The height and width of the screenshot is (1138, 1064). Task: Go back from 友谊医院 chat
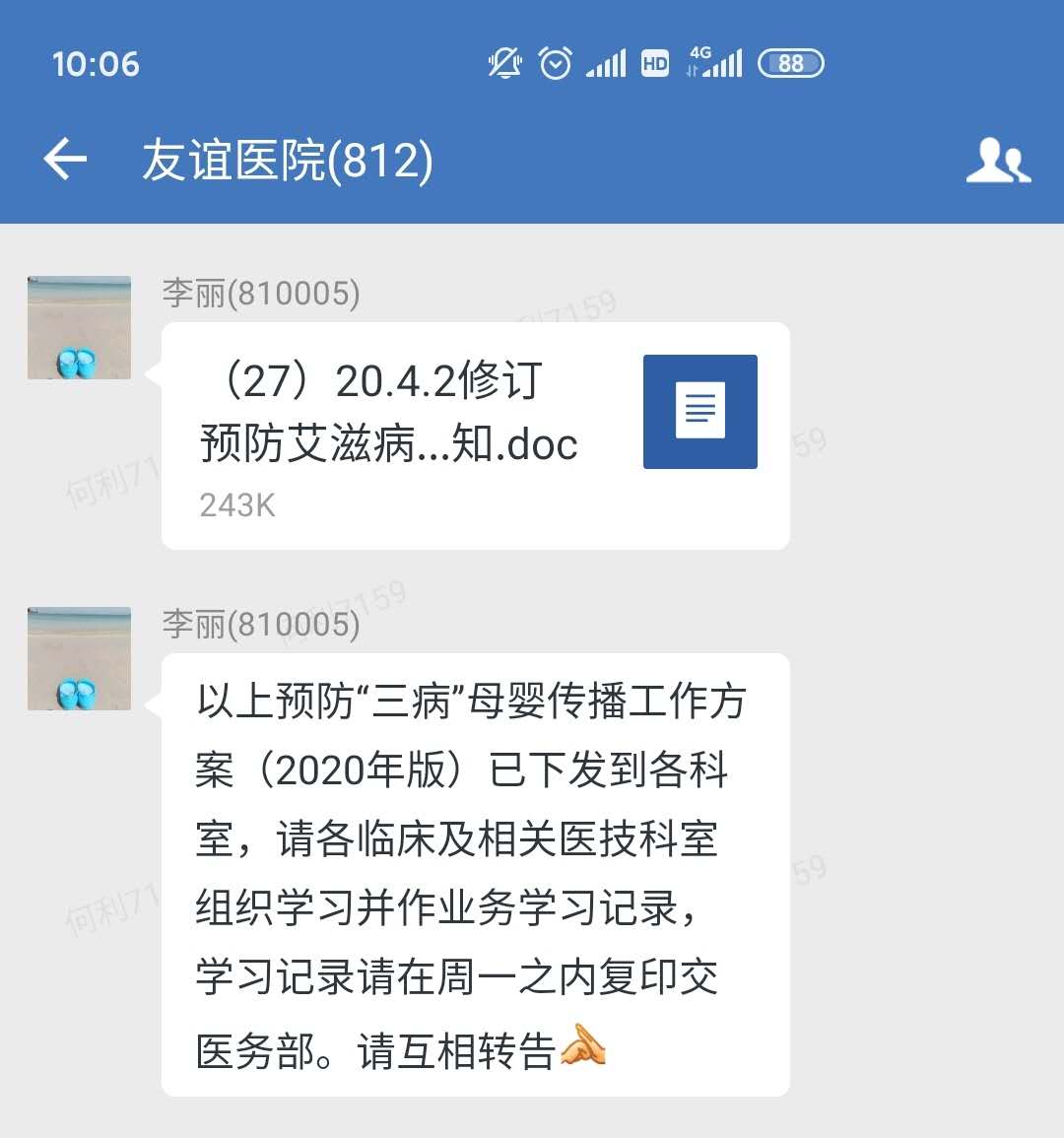tap(66, 160)
